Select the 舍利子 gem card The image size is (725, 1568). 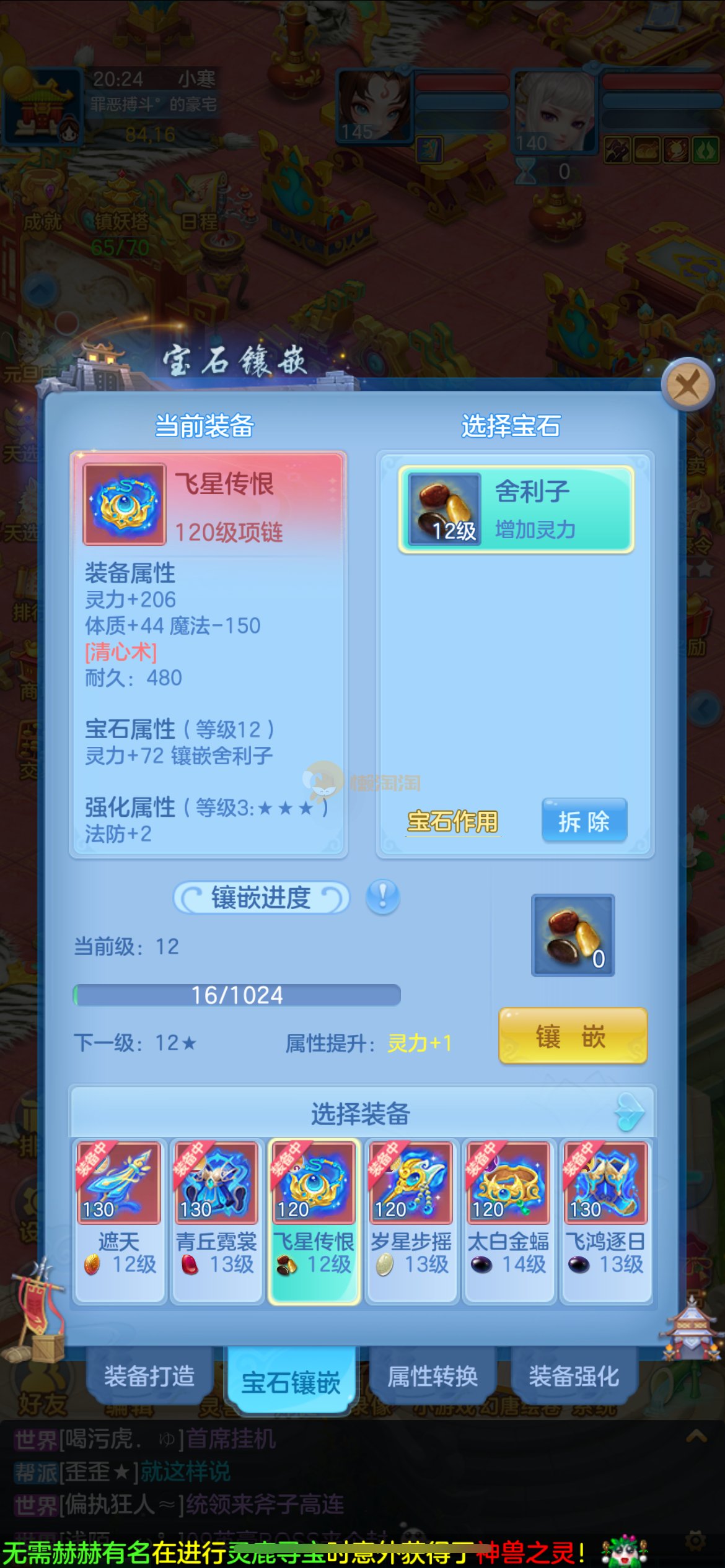tap(516, 509)
